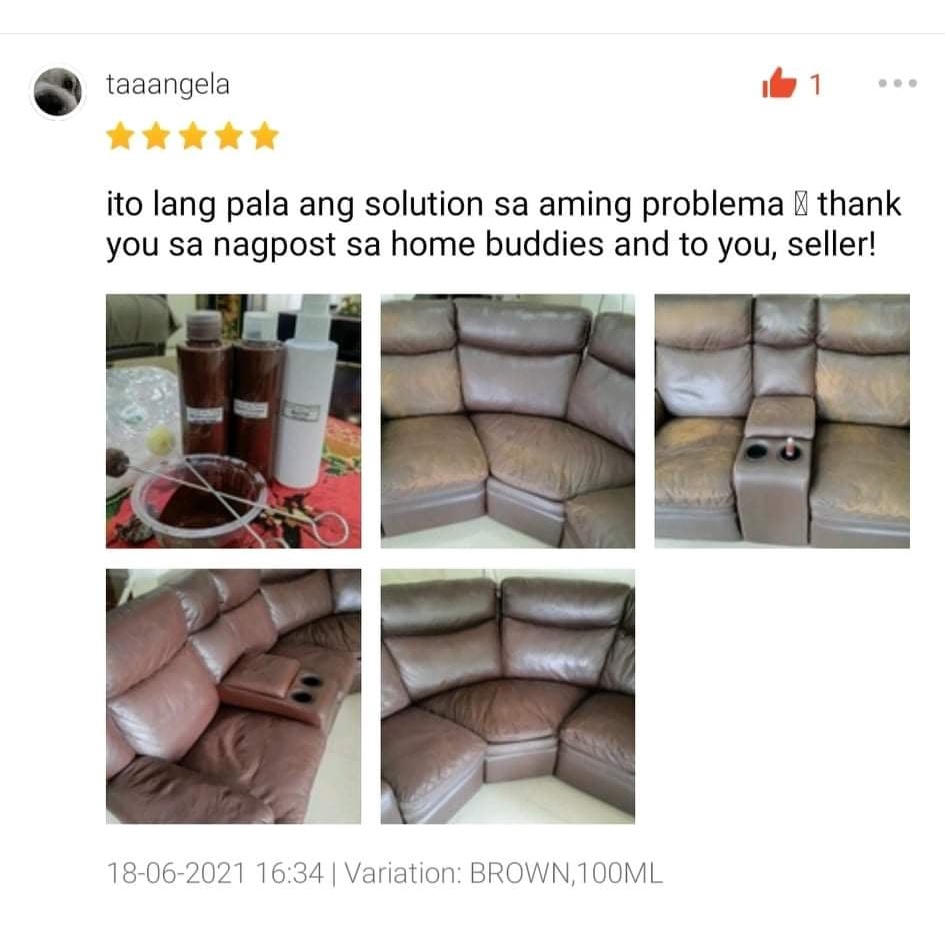Image resolution: width=945 pixels, height=945 pixels.
Task: Open the photo of the faded sofa with upright cup-holder console
Action: (782, 421)
